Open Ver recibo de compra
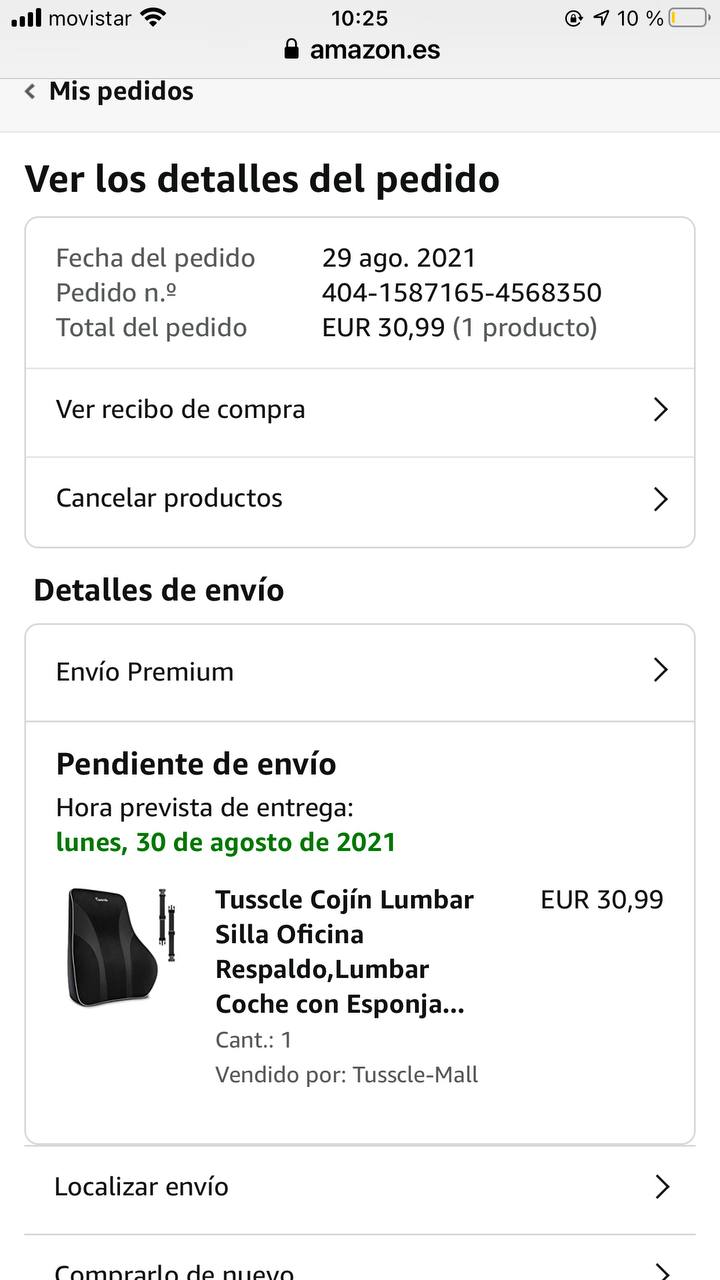This screenshot has width=720, height=1280. click(360, 410)
